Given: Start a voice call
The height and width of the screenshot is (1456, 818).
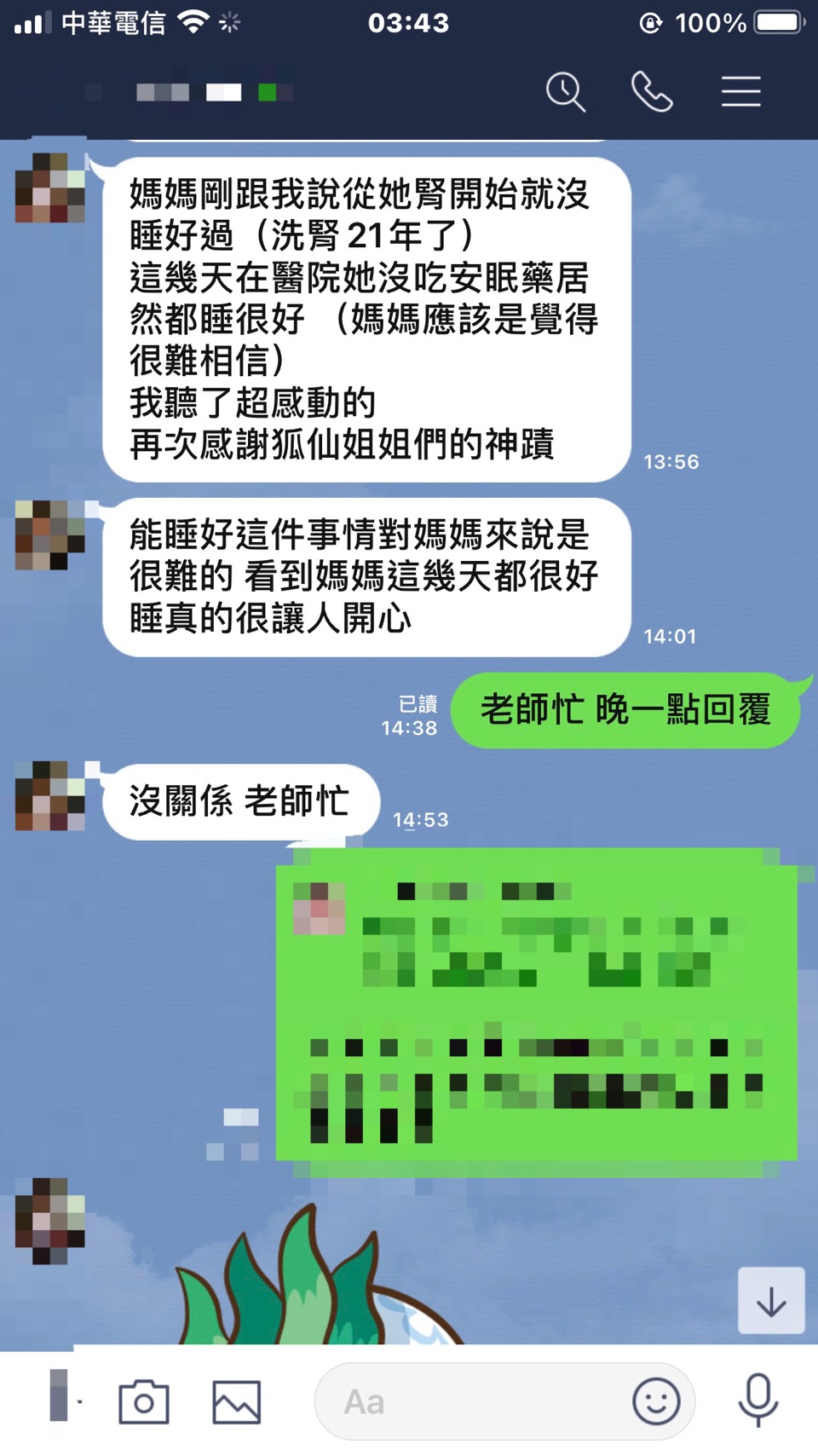Looking at the screenshot, I should click(x=652, y=92).
